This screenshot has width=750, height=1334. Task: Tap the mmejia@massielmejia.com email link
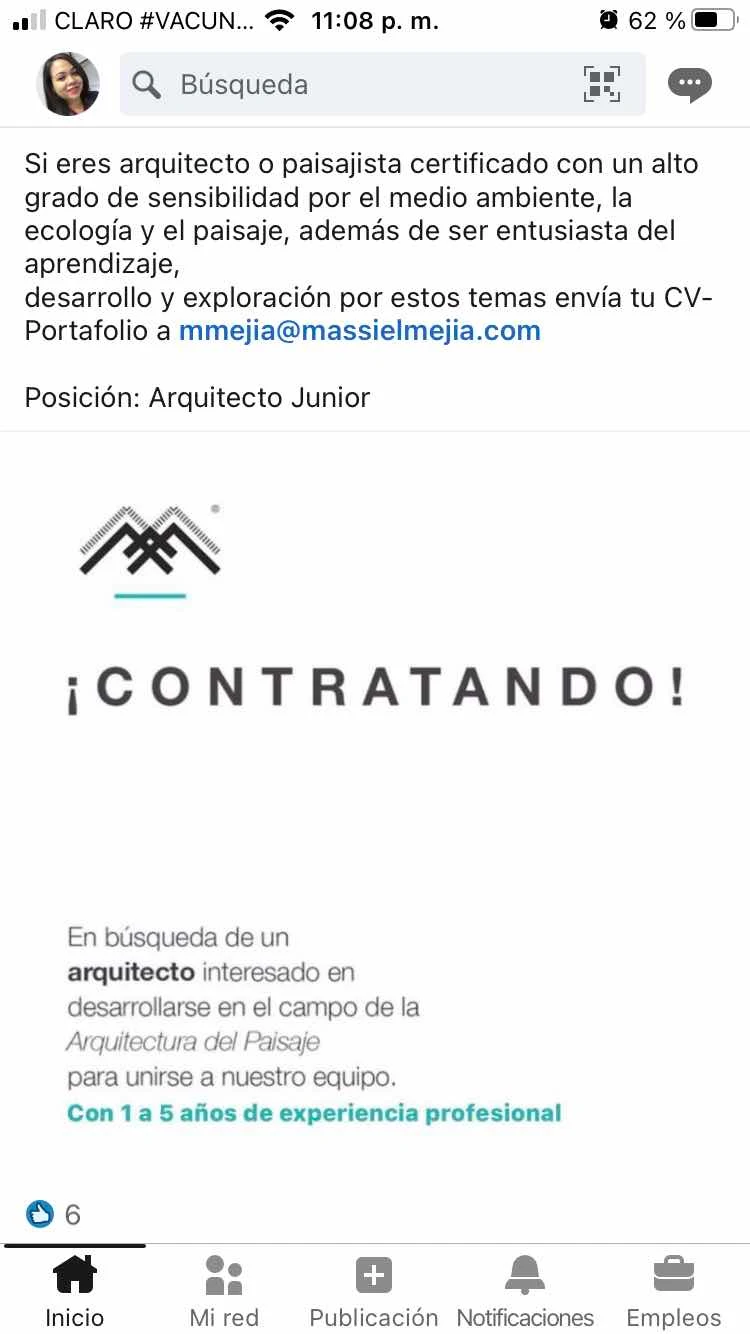pyautogui.click(x=360, y=330)
